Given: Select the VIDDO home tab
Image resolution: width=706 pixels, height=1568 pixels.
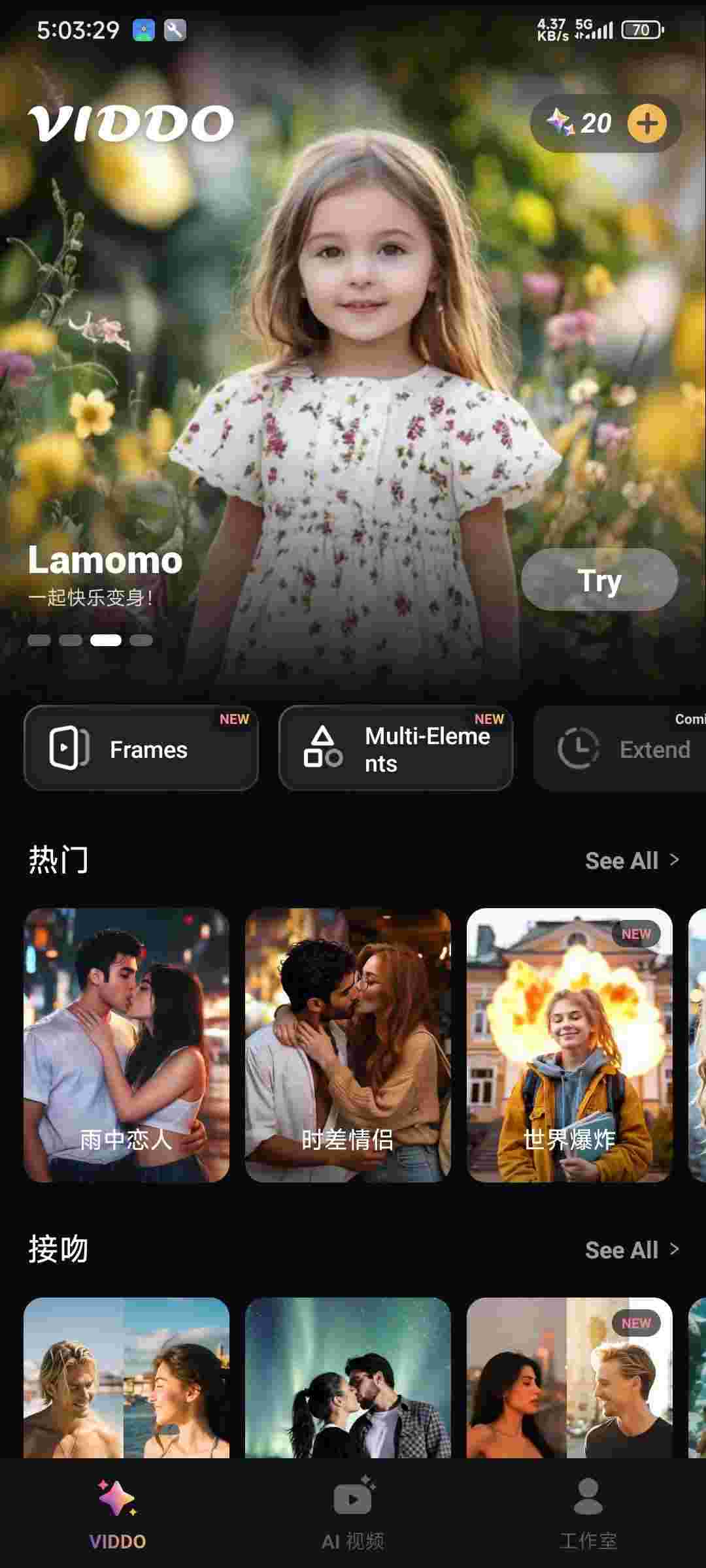Looking at the screenshot, I should (118, 1514).
